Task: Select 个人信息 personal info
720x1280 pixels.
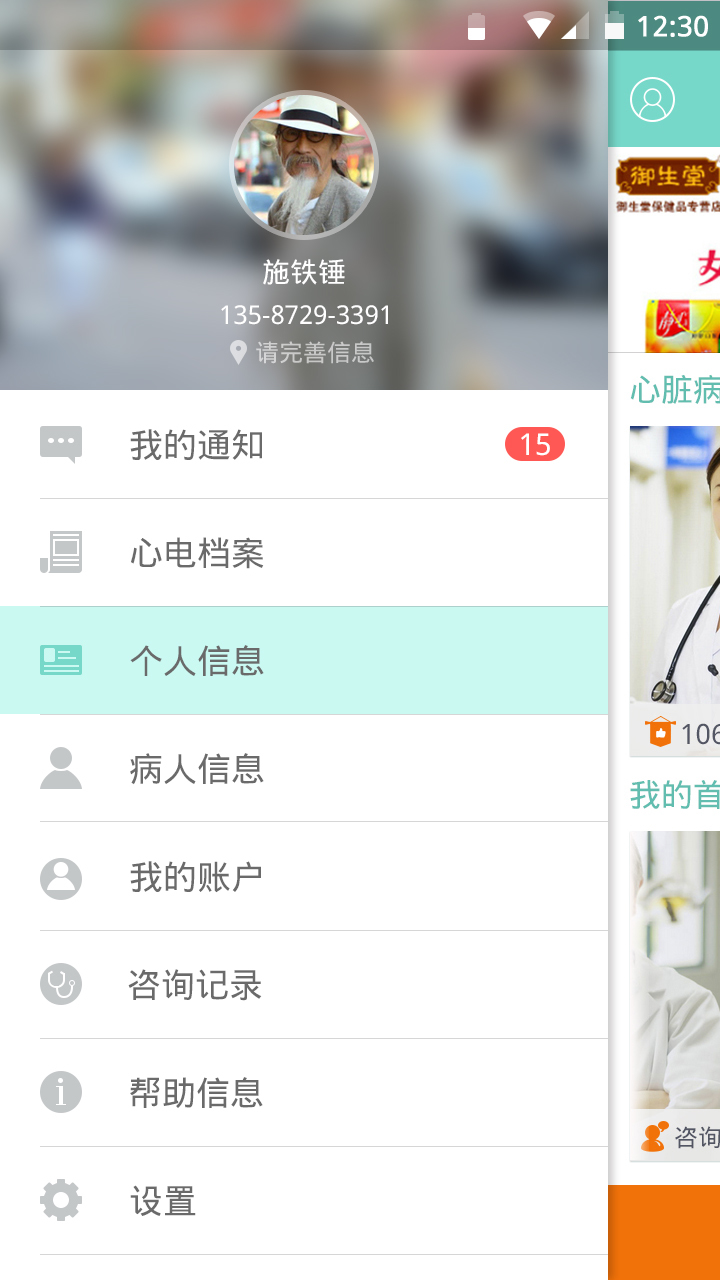Action: 300,661
